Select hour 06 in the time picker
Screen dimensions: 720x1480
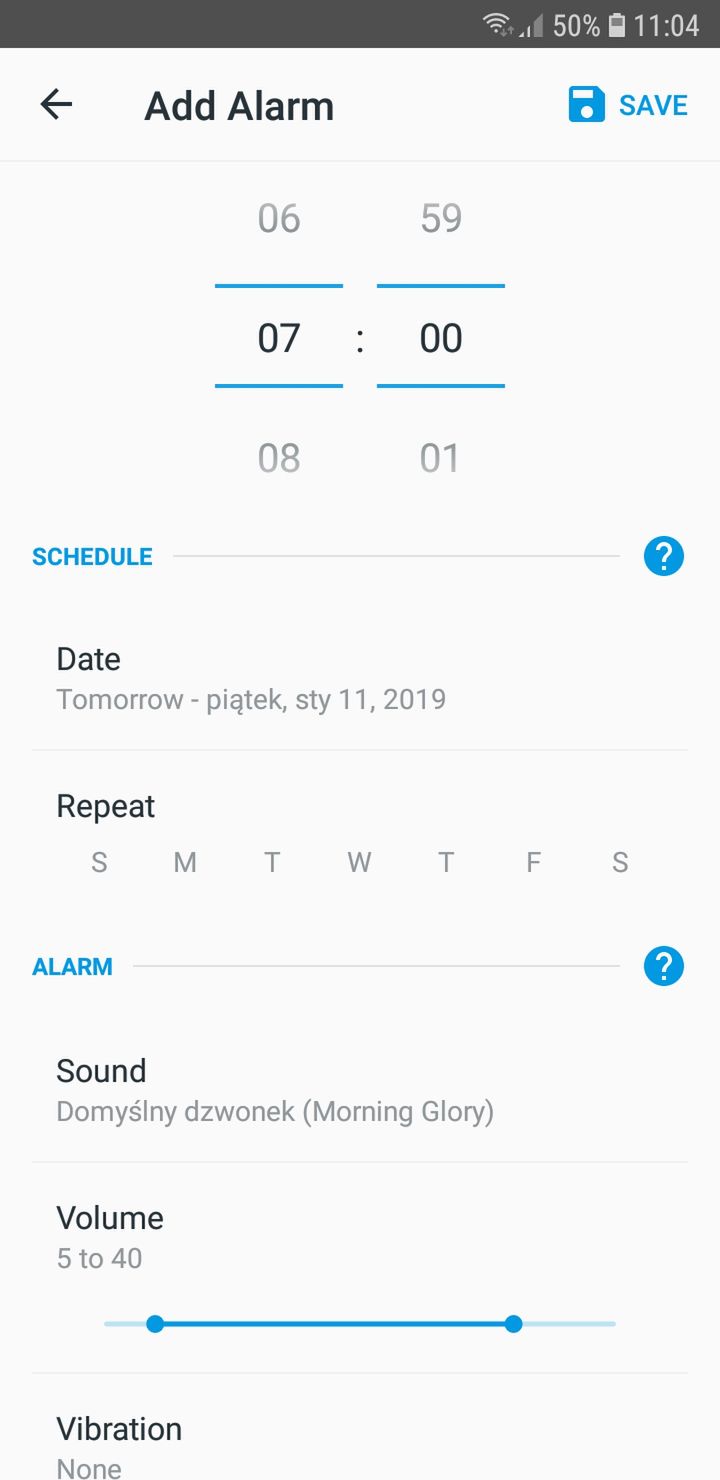click(279, 218)
